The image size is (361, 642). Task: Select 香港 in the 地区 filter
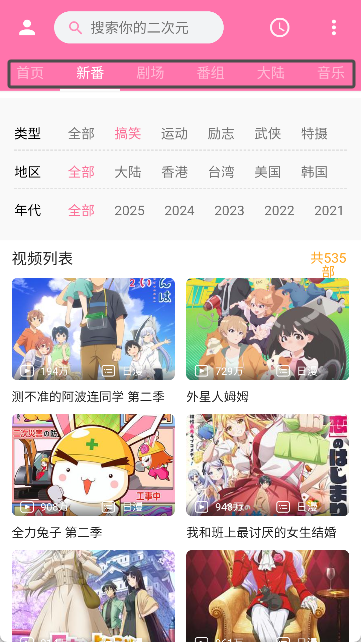174,172
